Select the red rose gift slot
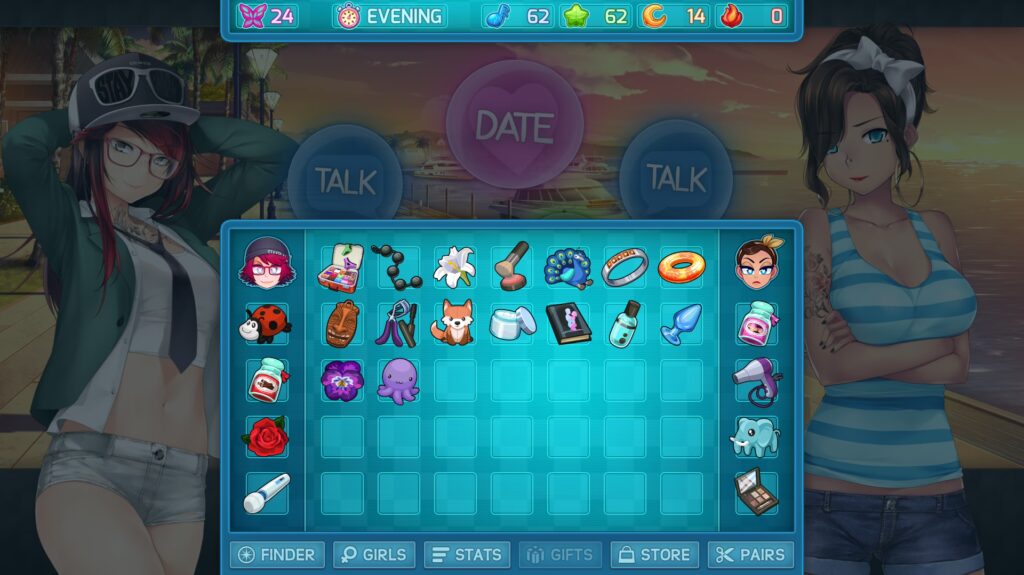1024x575 pixels. tap(267, 436)
